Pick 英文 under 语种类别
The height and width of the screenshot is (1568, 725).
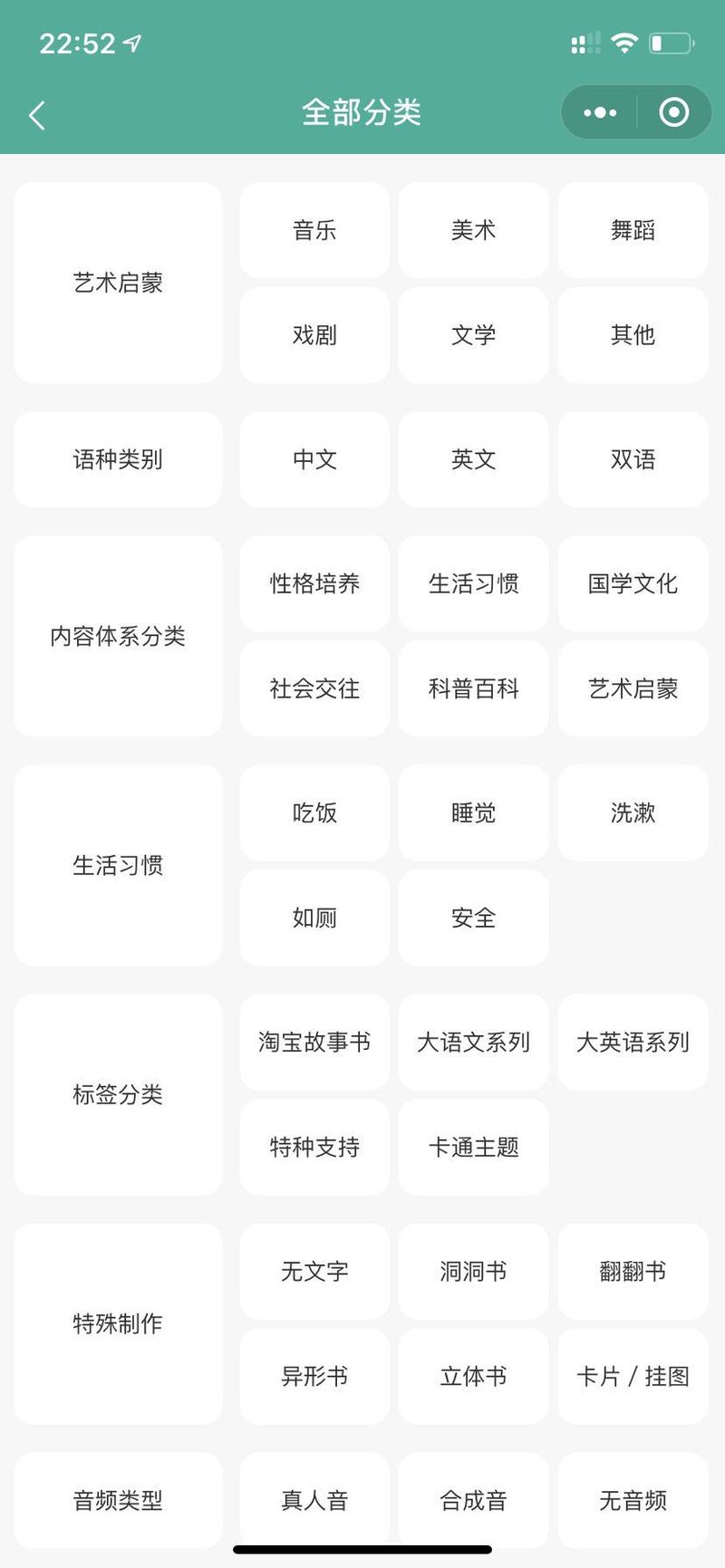coord(473,459)
